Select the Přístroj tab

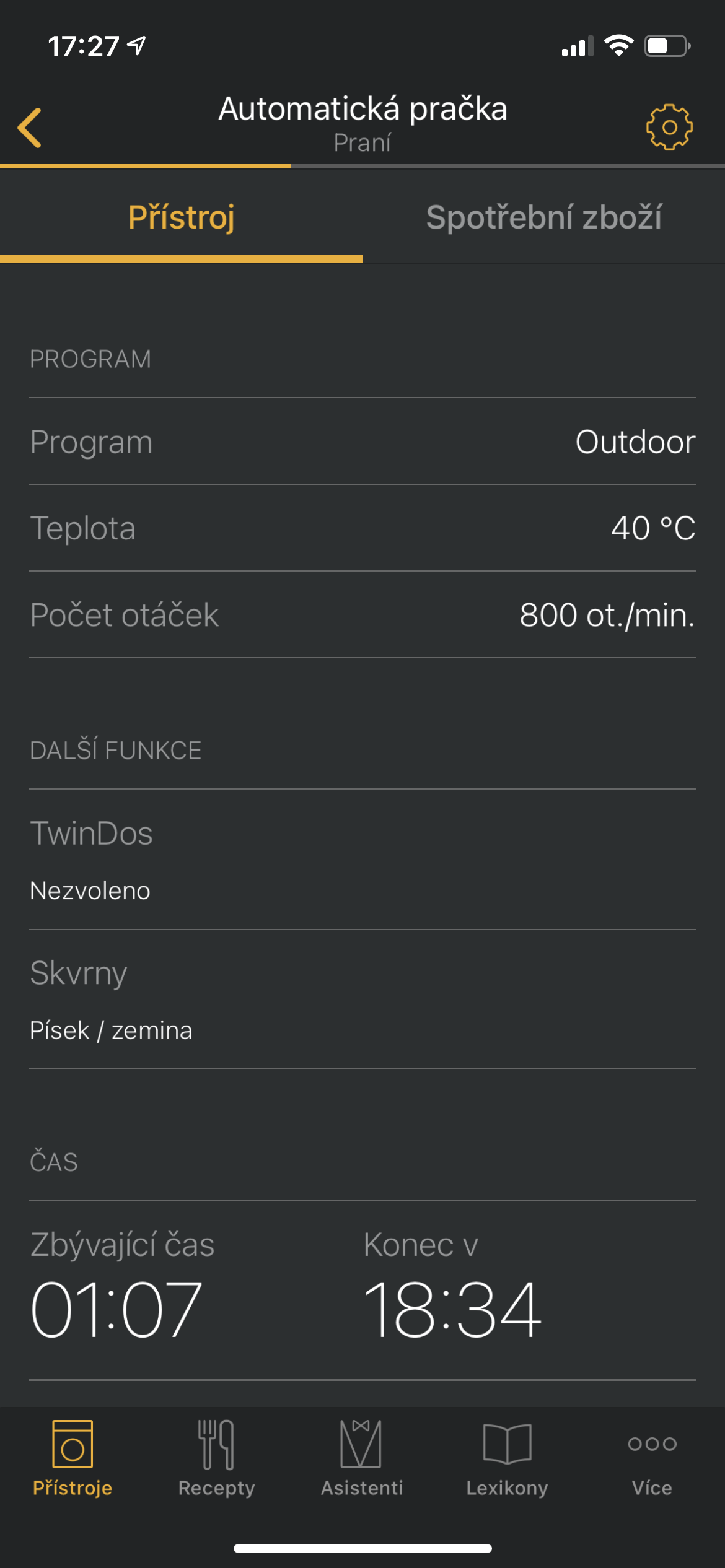181,217
